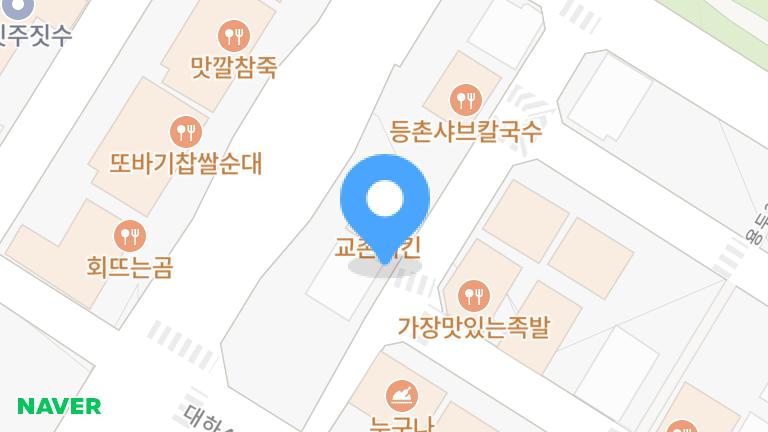Select the 맛깔참죽 restaurant marker
The width and height of the screenshot is (768, 432).
pyautogui.click(x=233, y=37)
